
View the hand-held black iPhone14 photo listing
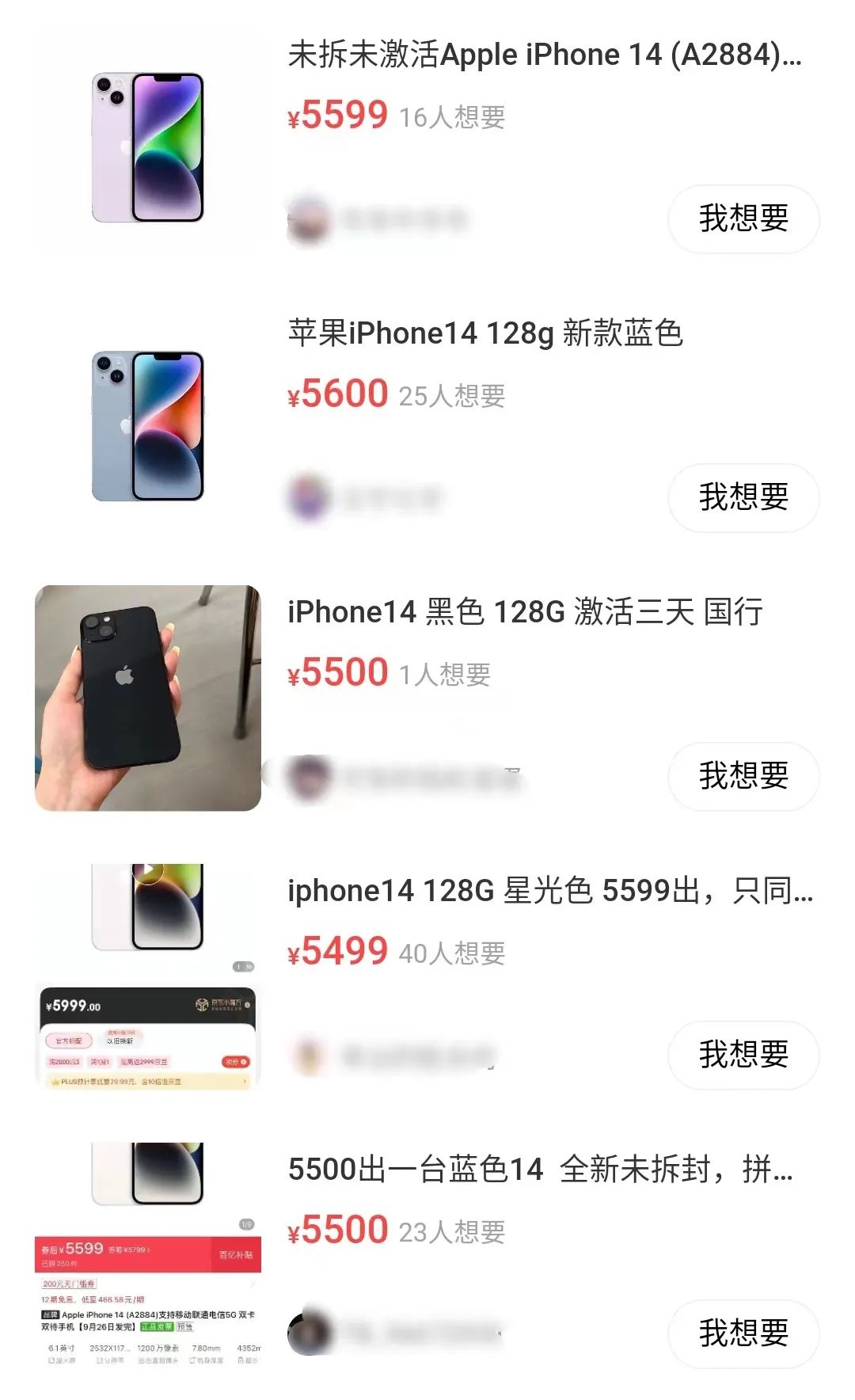(x=148, y=698)
